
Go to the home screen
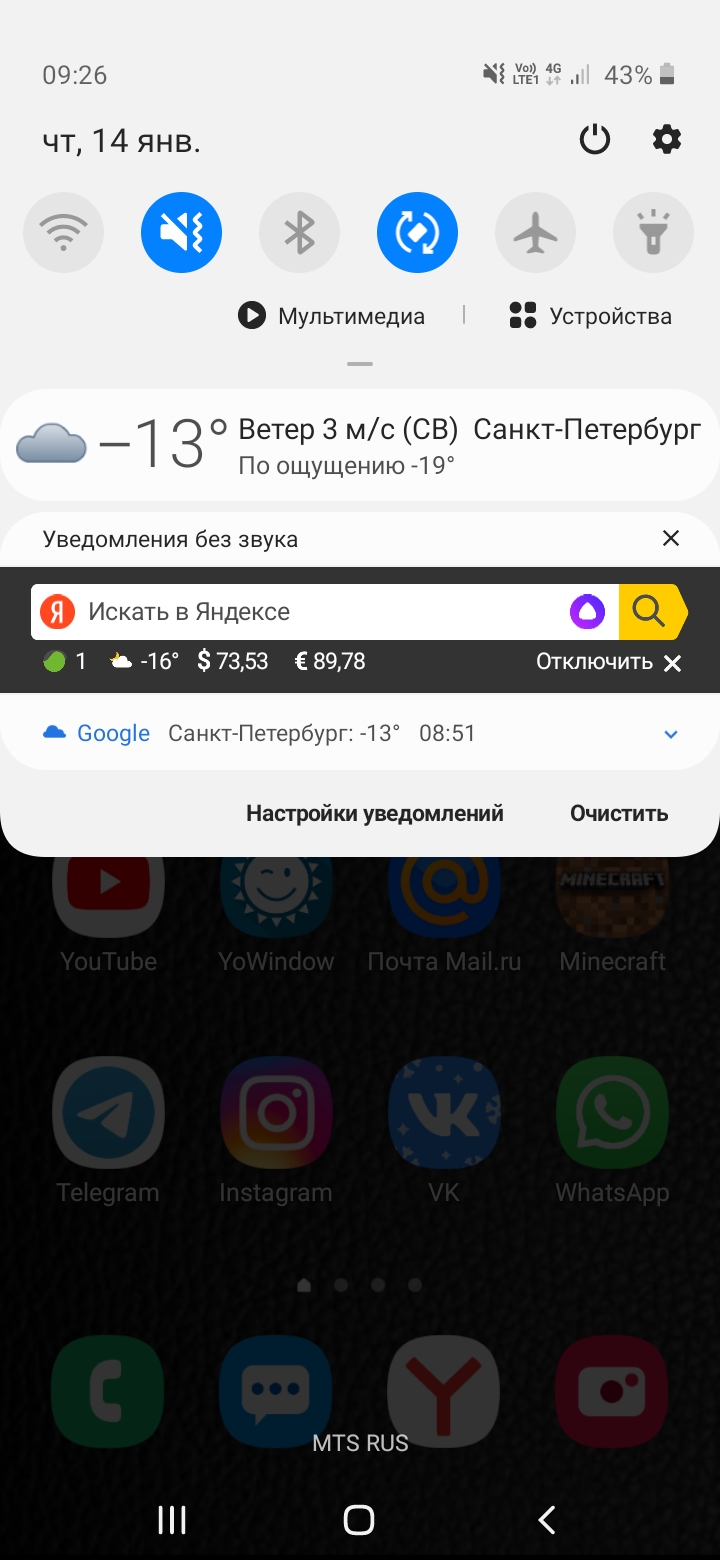click(x=359, y=1520)
